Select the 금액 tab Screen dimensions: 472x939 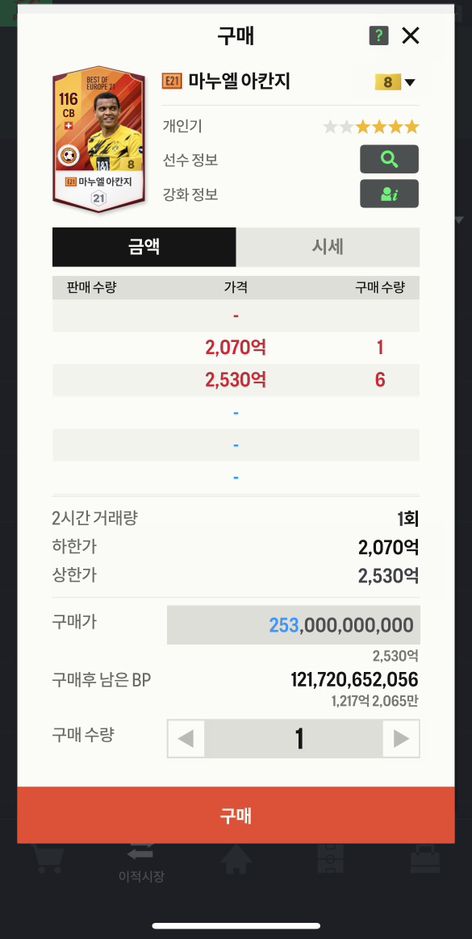[144, 247]
